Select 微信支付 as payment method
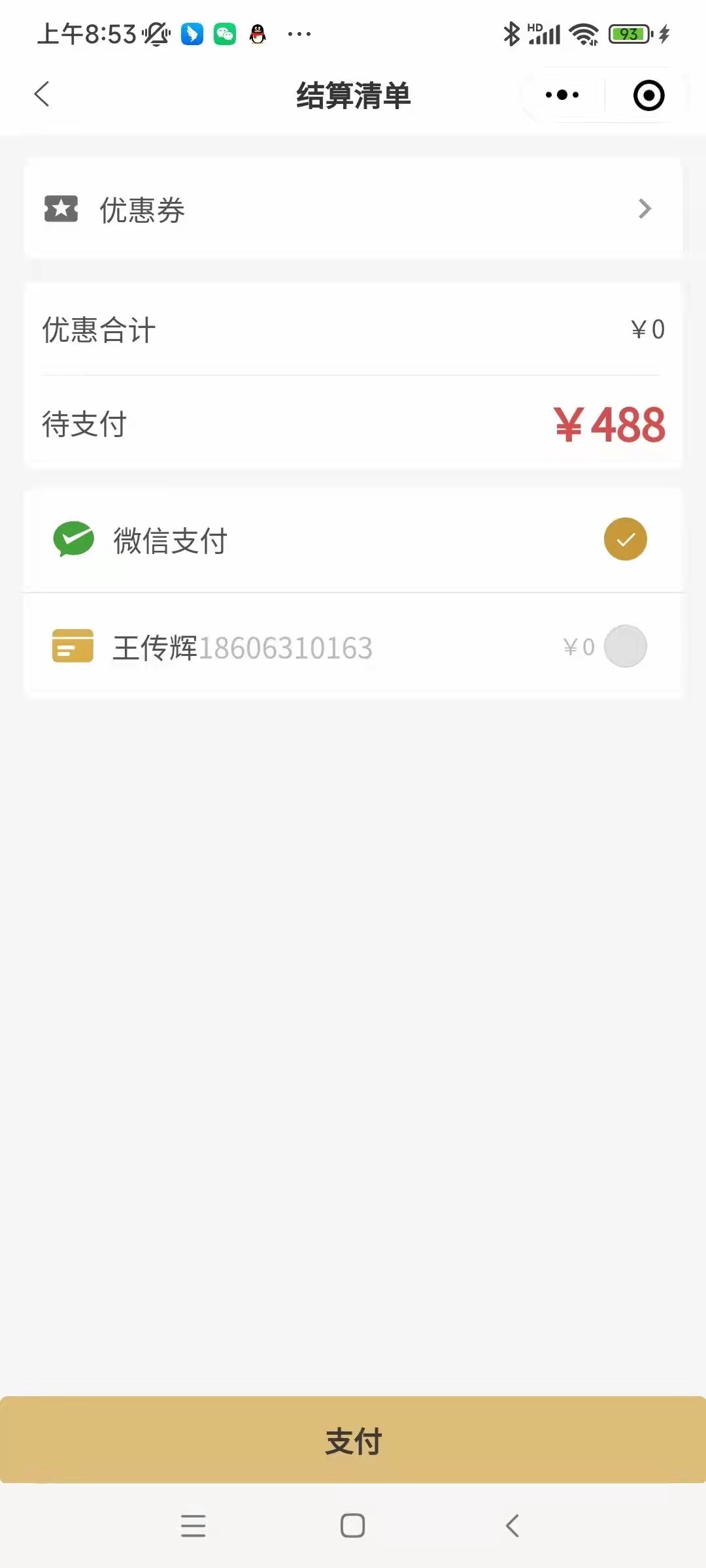This screenshot has width=706, height=1568. point(353,540)
